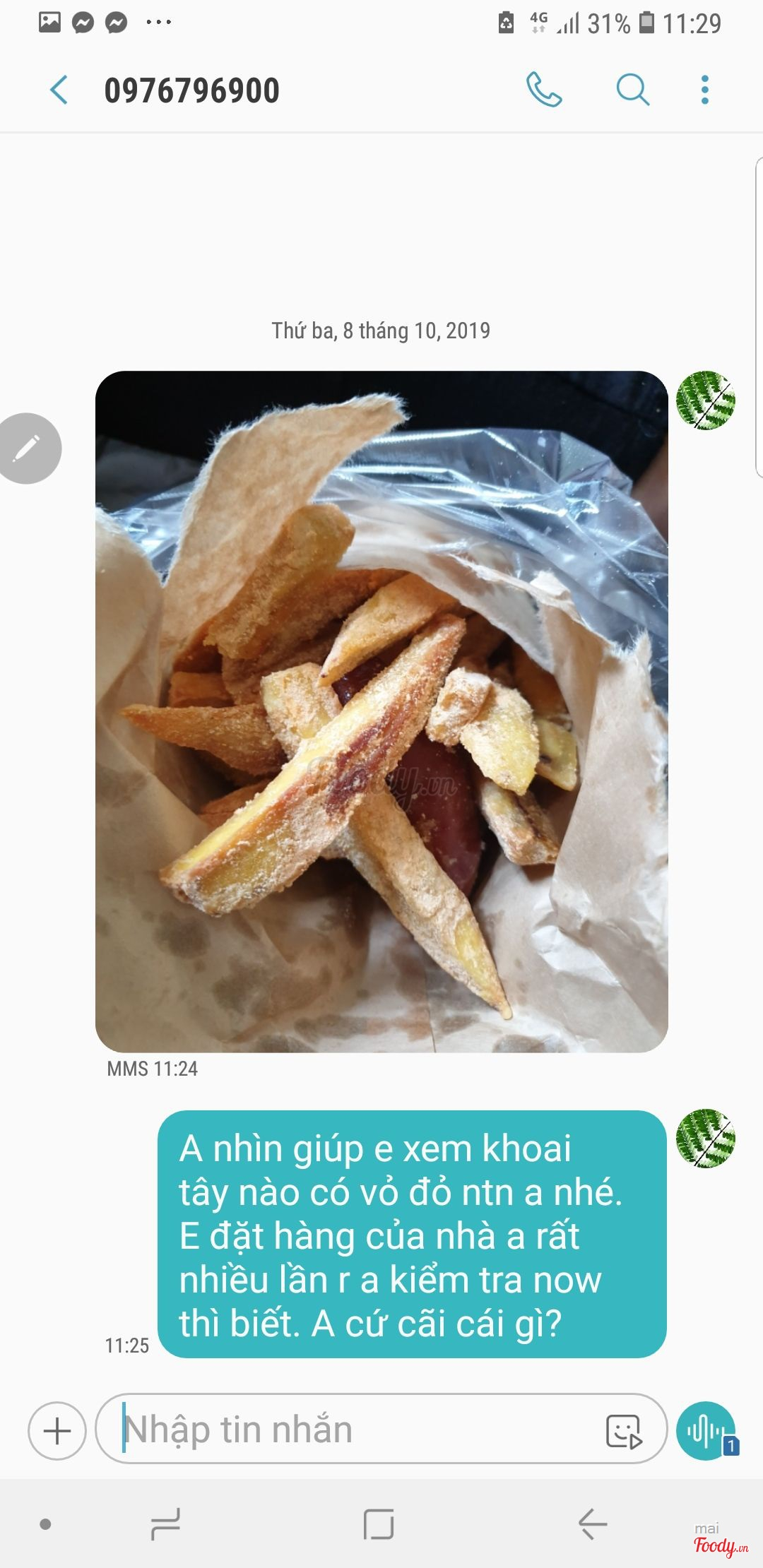
Task: Focus the 'Nhập tin nhắn' message field
Action: [353, 1429]
